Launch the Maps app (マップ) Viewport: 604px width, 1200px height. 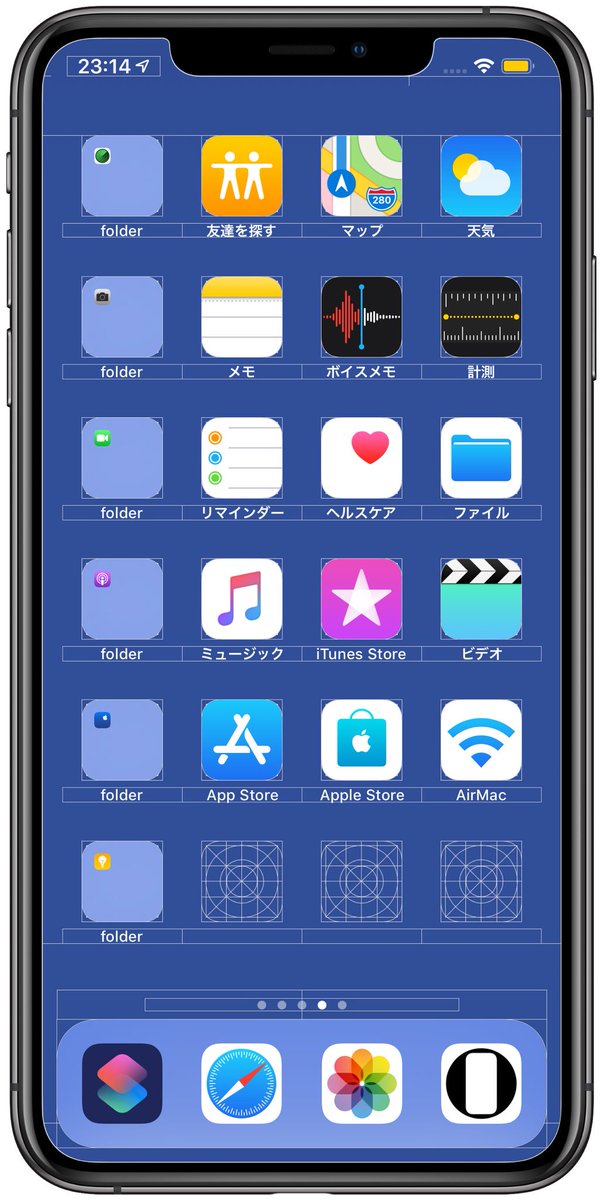click(x=361, y=176)
